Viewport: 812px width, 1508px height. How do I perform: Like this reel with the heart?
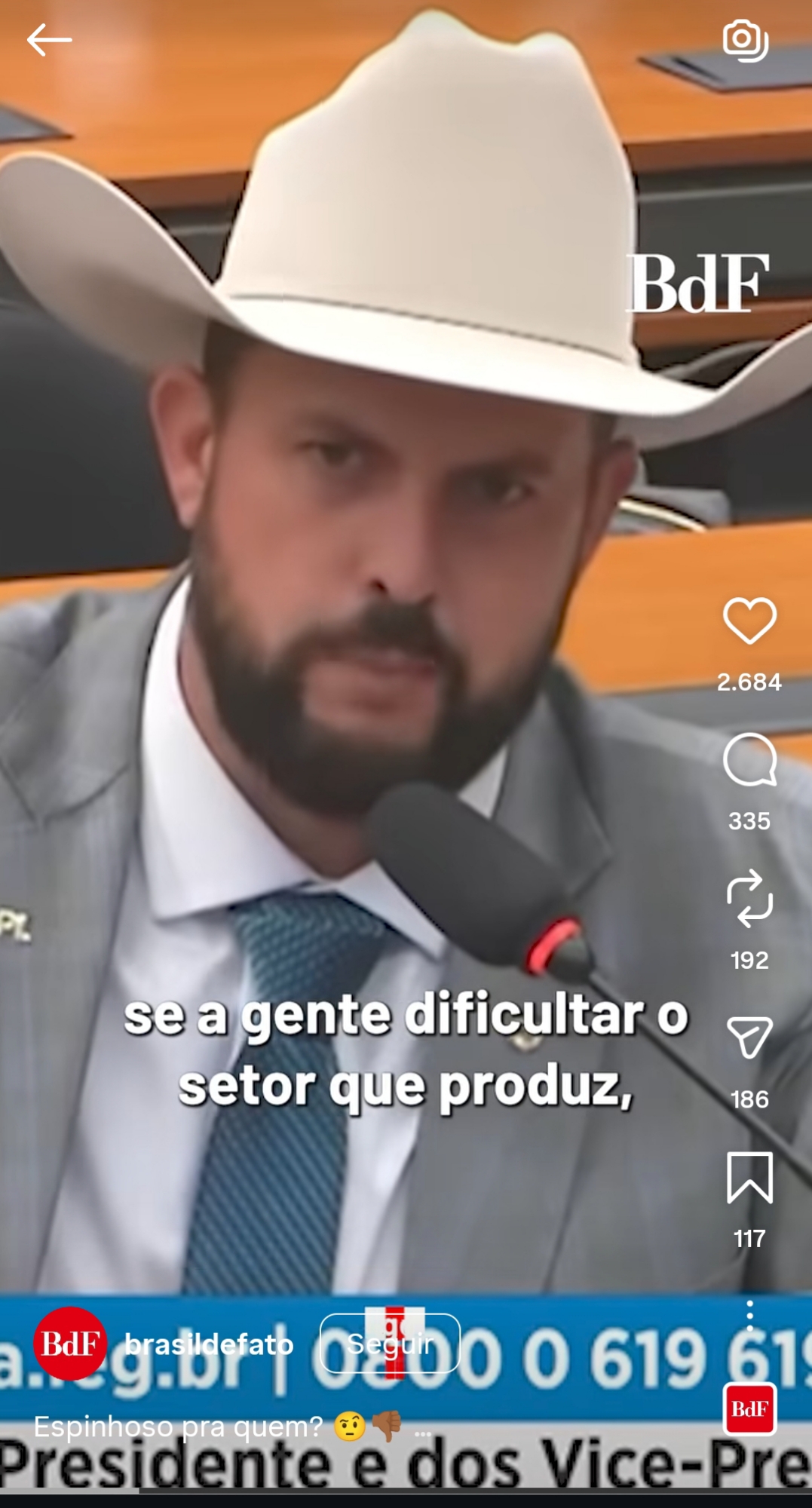[749, 621]
